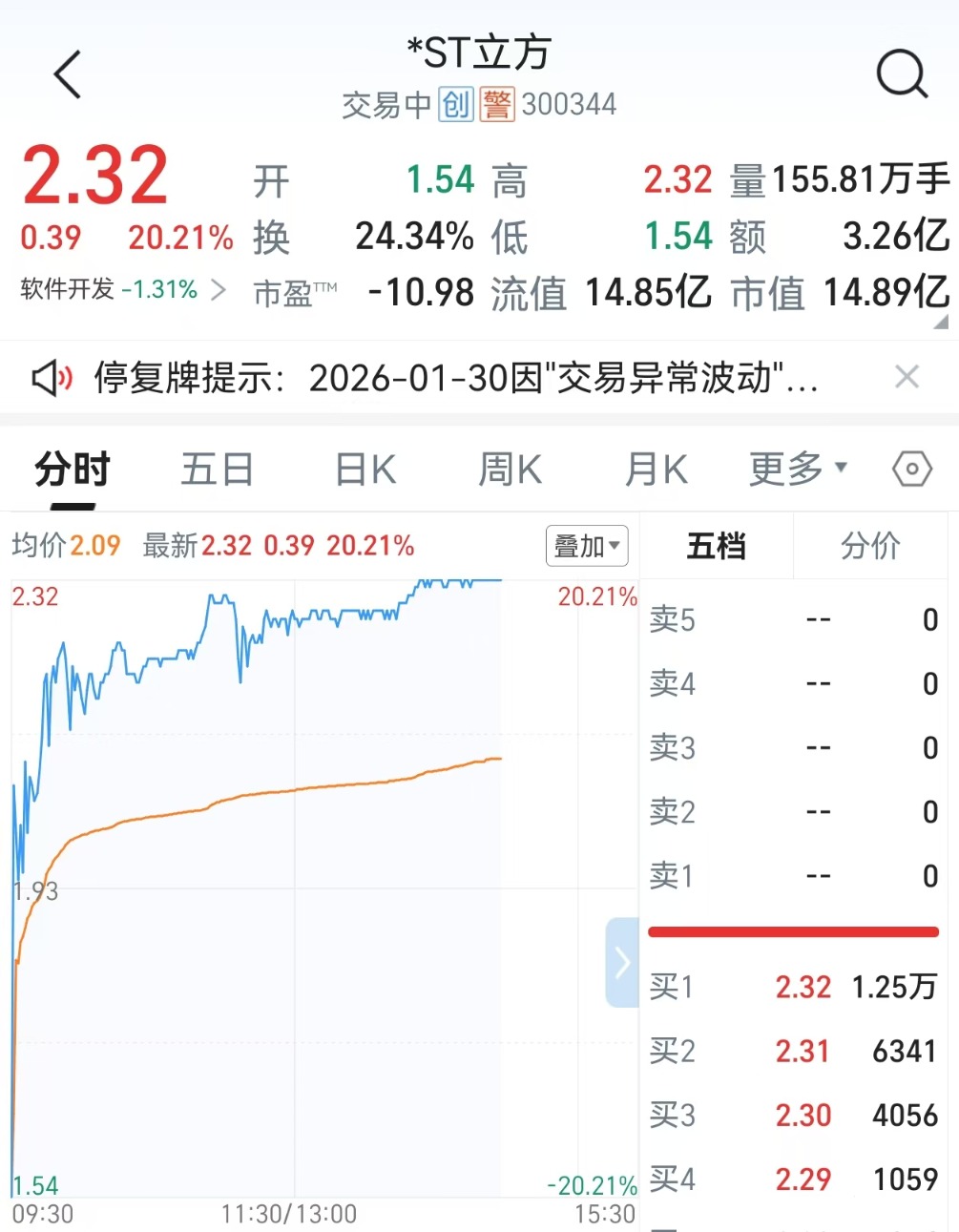
Task: Collapse the order panel with the side arrow
Action: coord(622,962)
